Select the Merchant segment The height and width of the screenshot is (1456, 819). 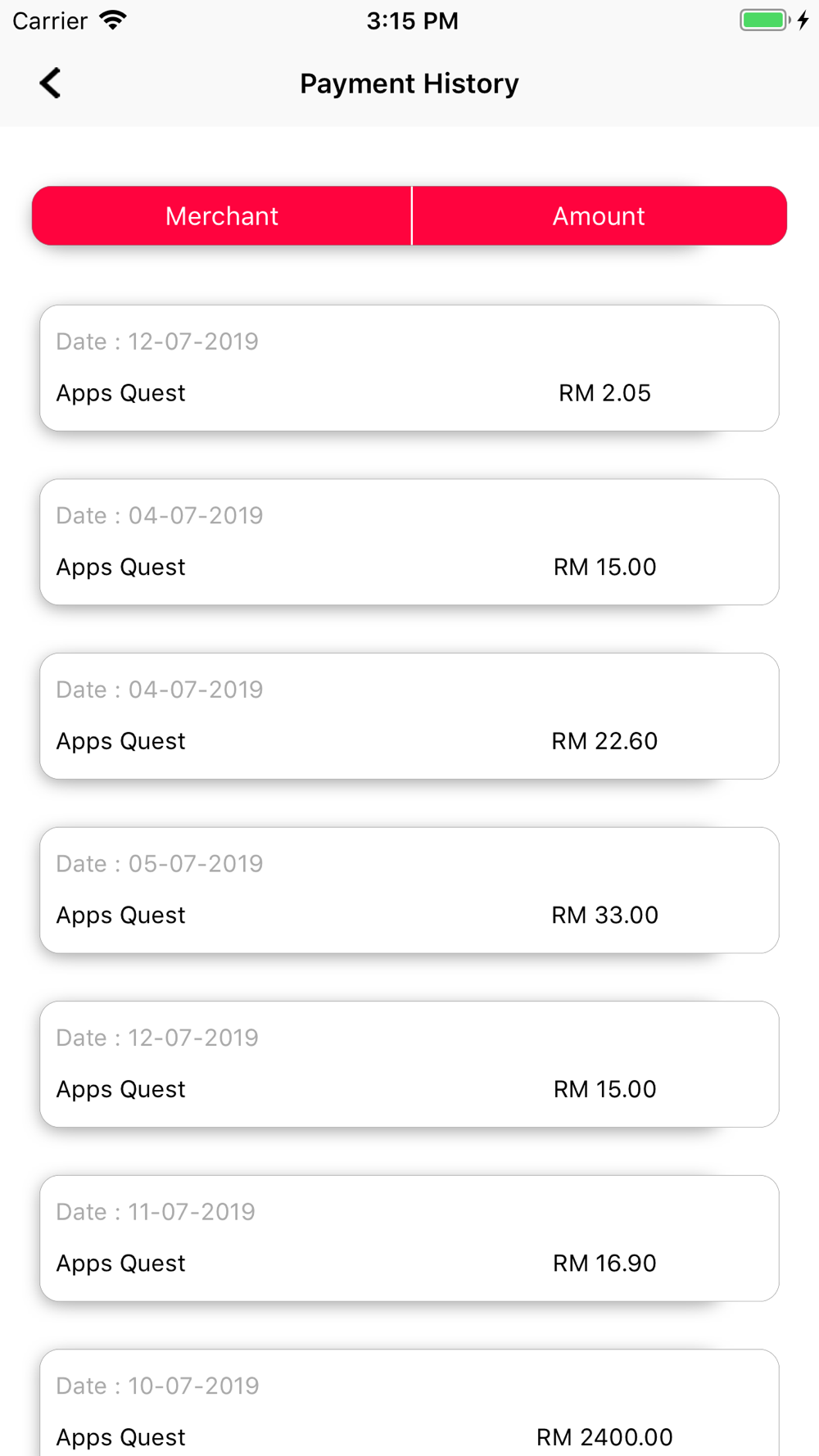pos(222,215)
